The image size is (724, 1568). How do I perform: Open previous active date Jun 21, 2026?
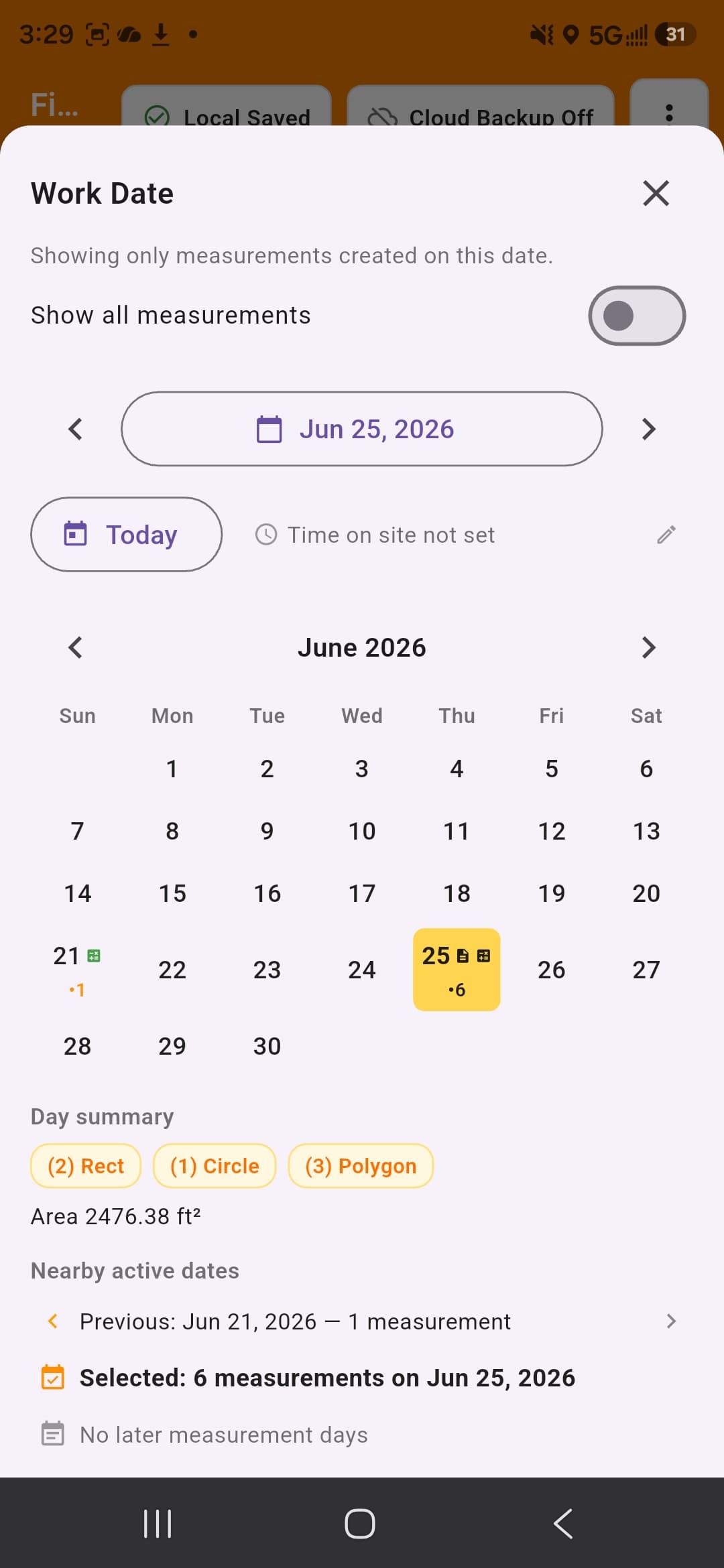click(x=362, y=1321)
